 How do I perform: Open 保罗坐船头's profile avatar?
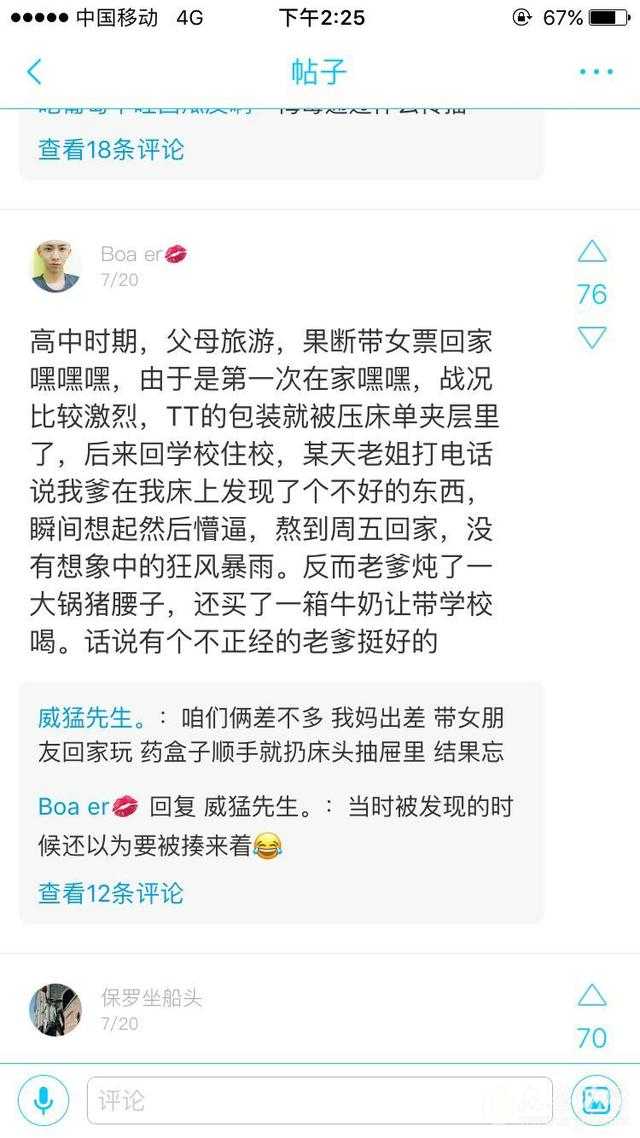(56, 1009)
